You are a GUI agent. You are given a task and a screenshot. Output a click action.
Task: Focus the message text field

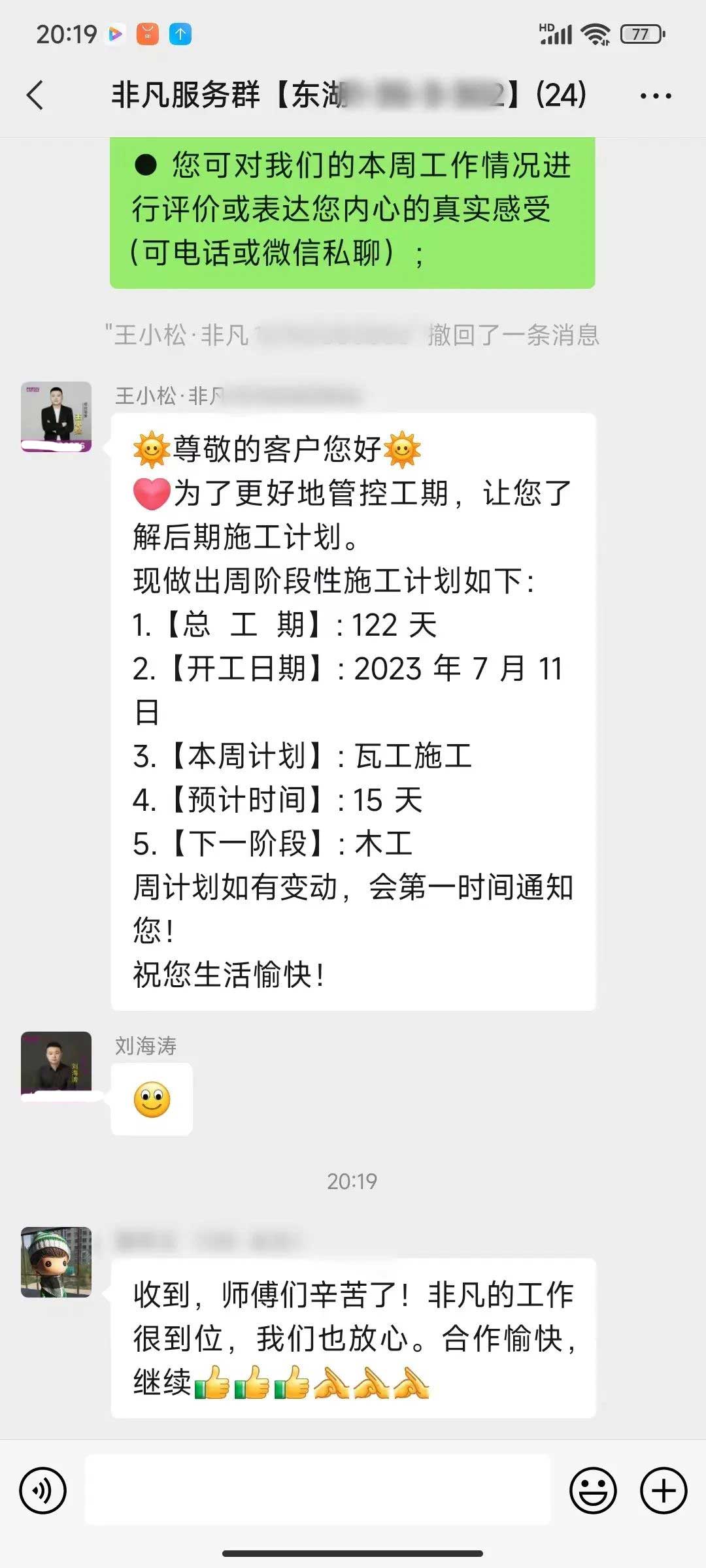[318, 1491]
